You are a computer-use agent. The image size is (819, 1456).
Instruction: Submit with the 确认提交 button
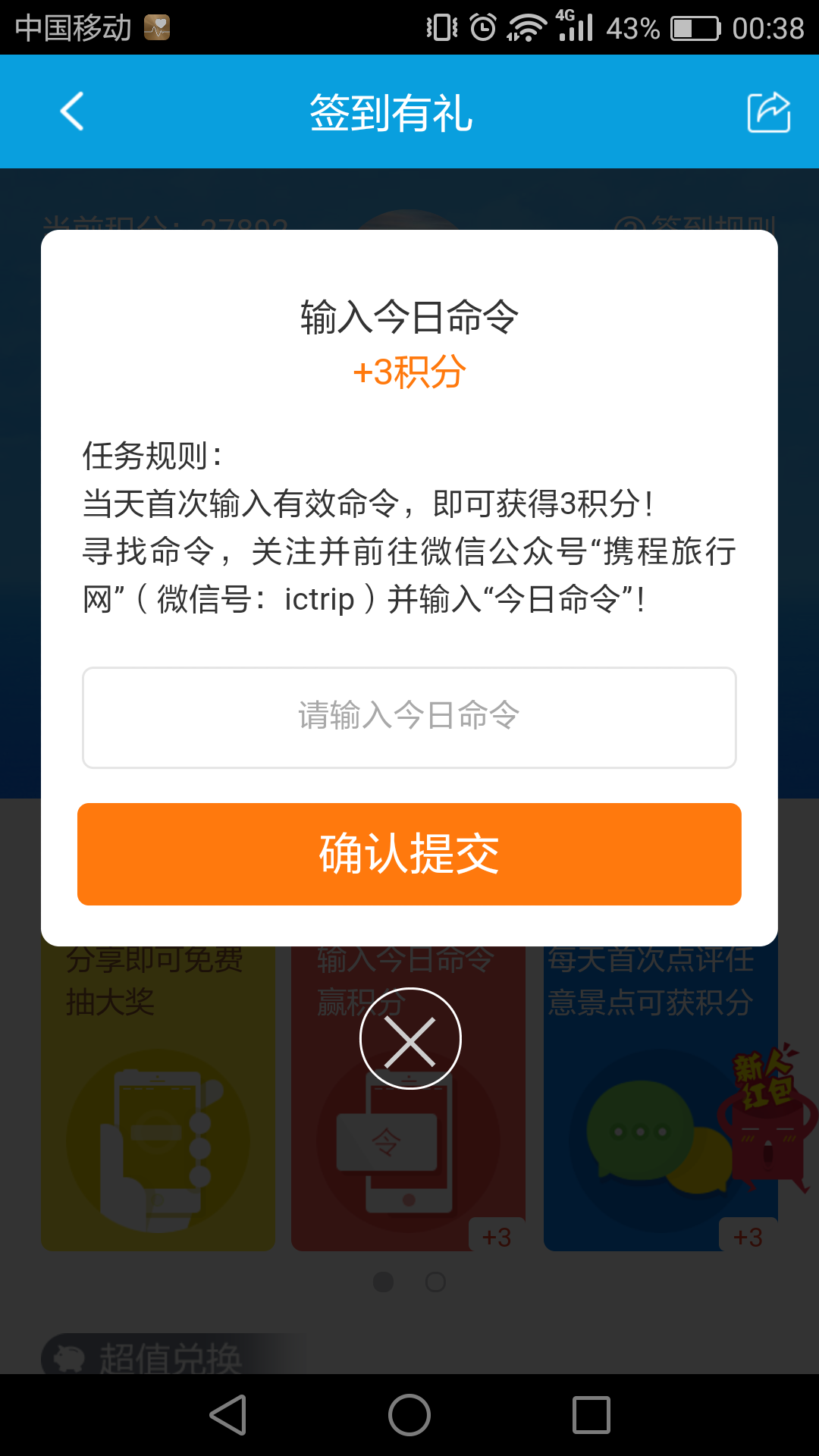pos(409,854)
